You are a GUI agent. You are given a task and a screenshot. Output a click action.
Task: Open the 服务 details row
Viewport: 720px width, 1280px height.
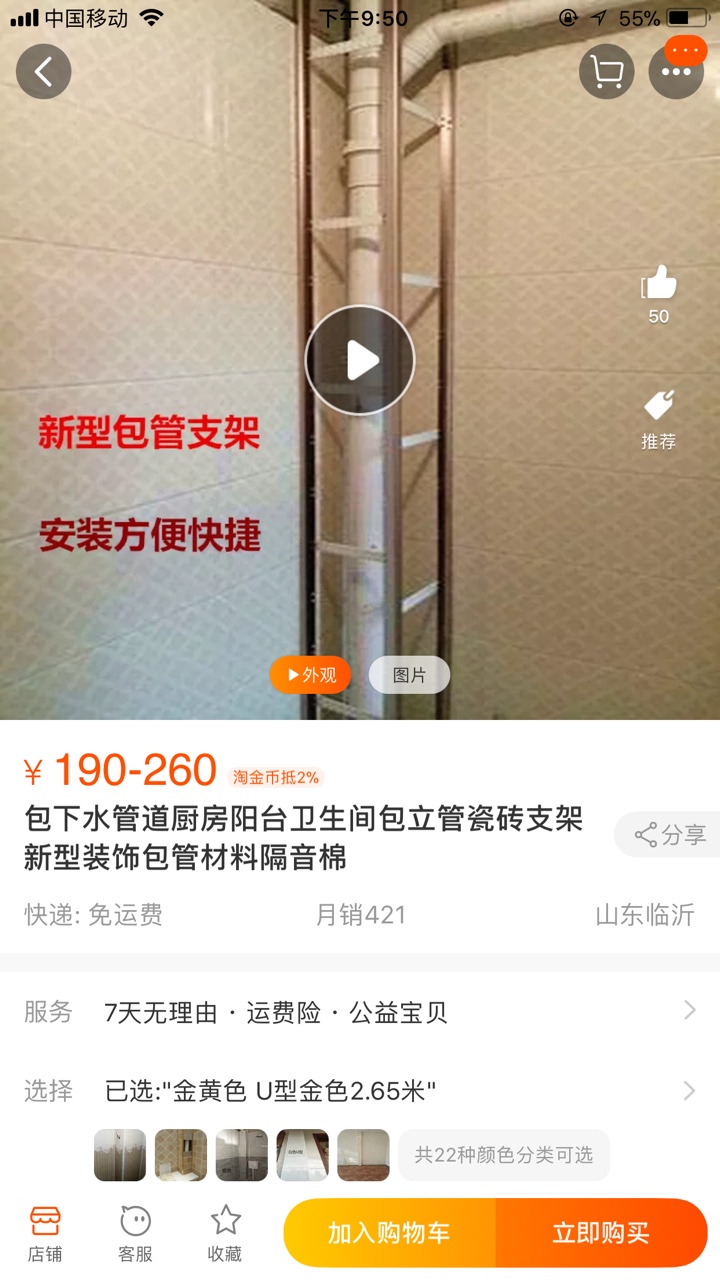[x=360, y=1012]
